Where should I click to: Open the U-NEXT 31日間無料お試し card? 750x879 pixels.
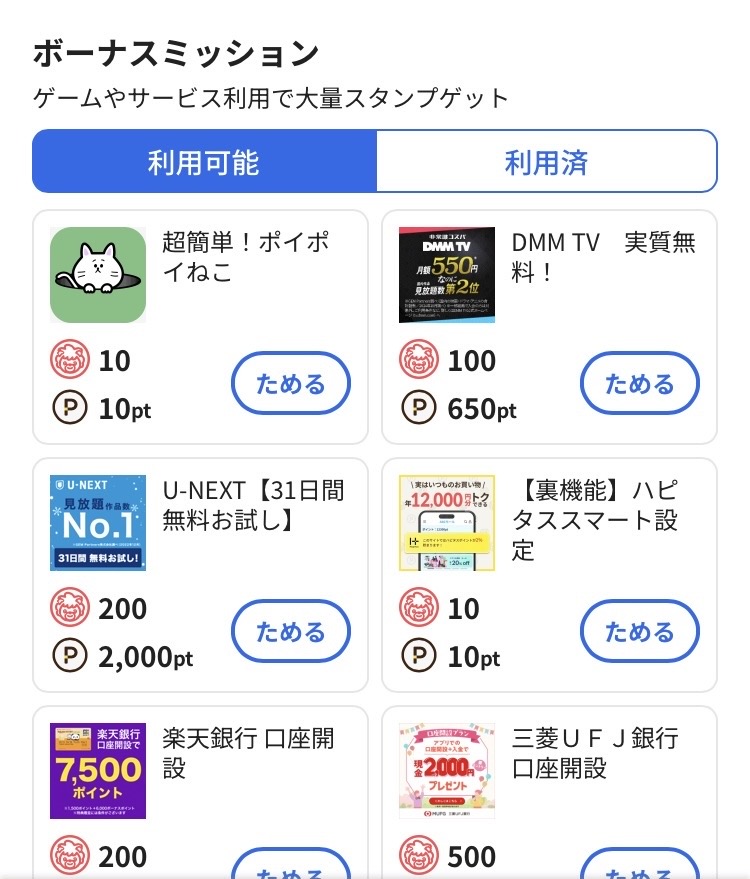[x=252, y=506]
